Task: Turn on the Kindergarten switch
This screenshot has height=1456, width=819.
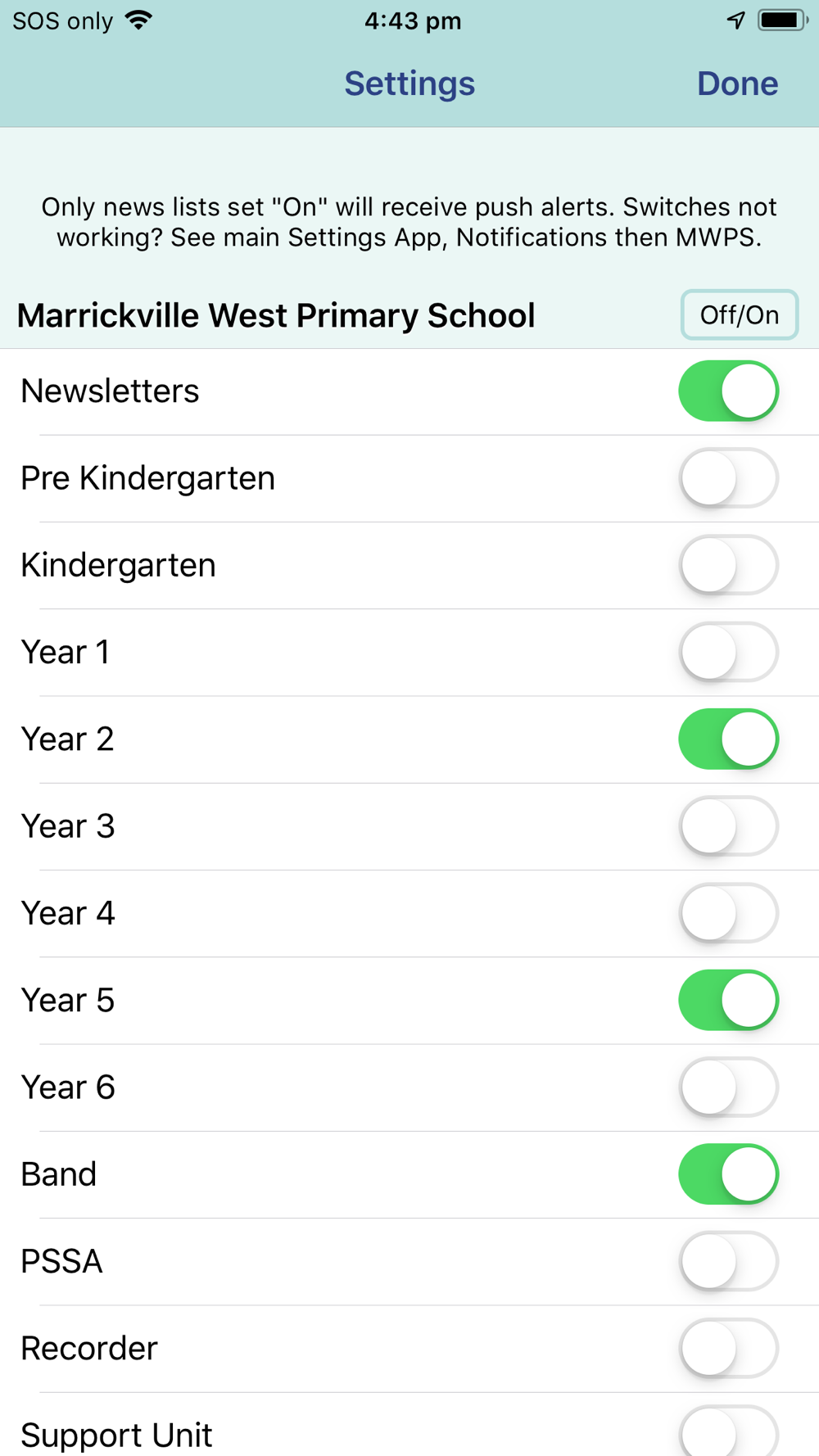Action: click(729, 565)
